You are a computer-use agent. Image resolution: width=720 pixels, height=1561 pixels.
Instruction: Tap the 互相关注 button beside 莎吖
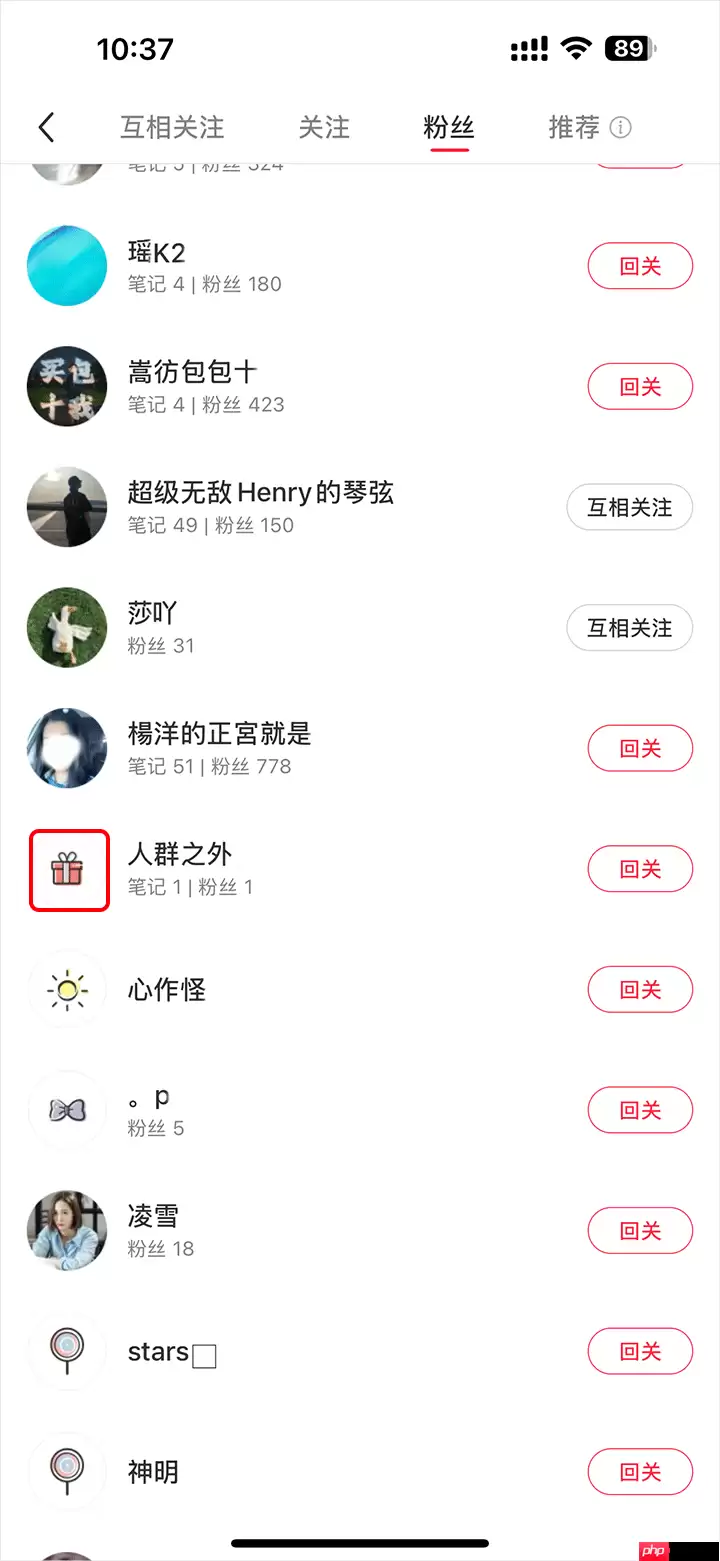pyautogui.click(x=629, y=627)
